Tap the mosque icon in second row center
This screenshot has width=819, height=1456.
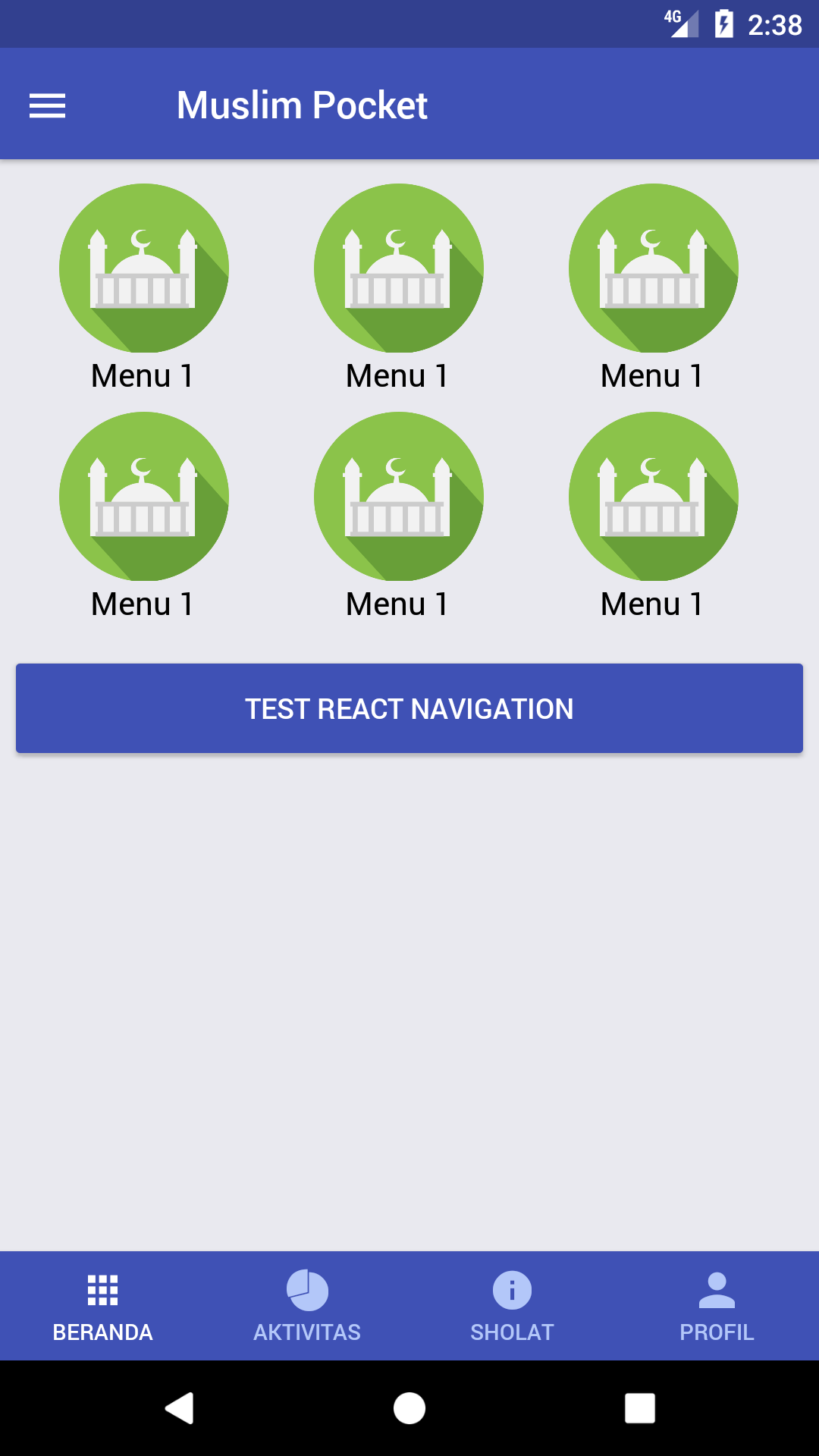click(399, 497)
